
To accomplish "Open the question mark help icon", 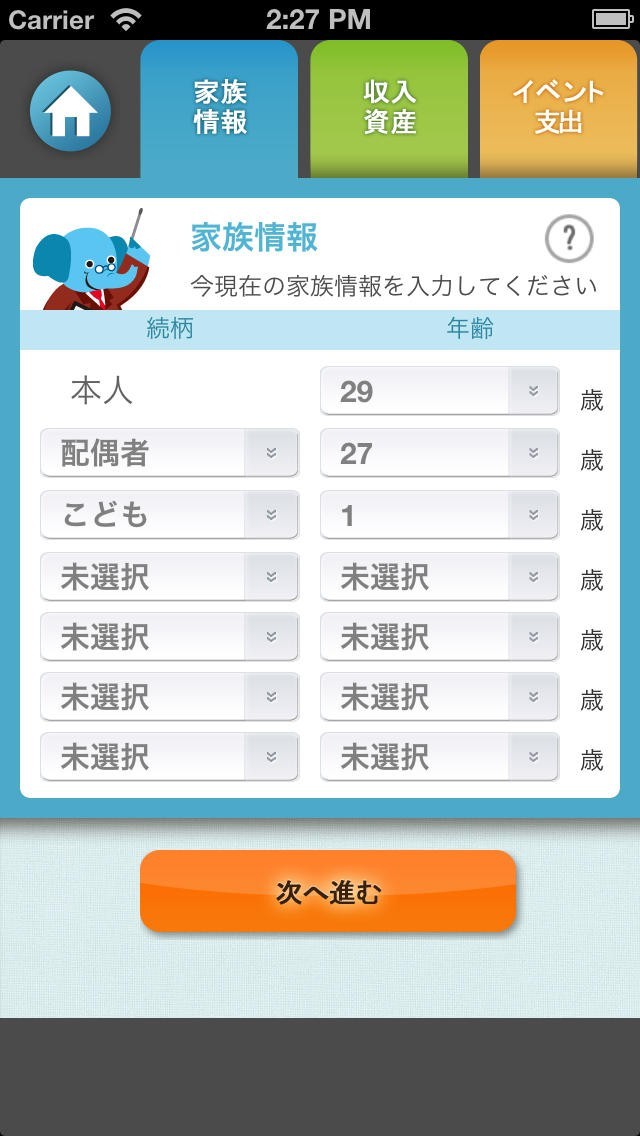I will pos(568,239).
